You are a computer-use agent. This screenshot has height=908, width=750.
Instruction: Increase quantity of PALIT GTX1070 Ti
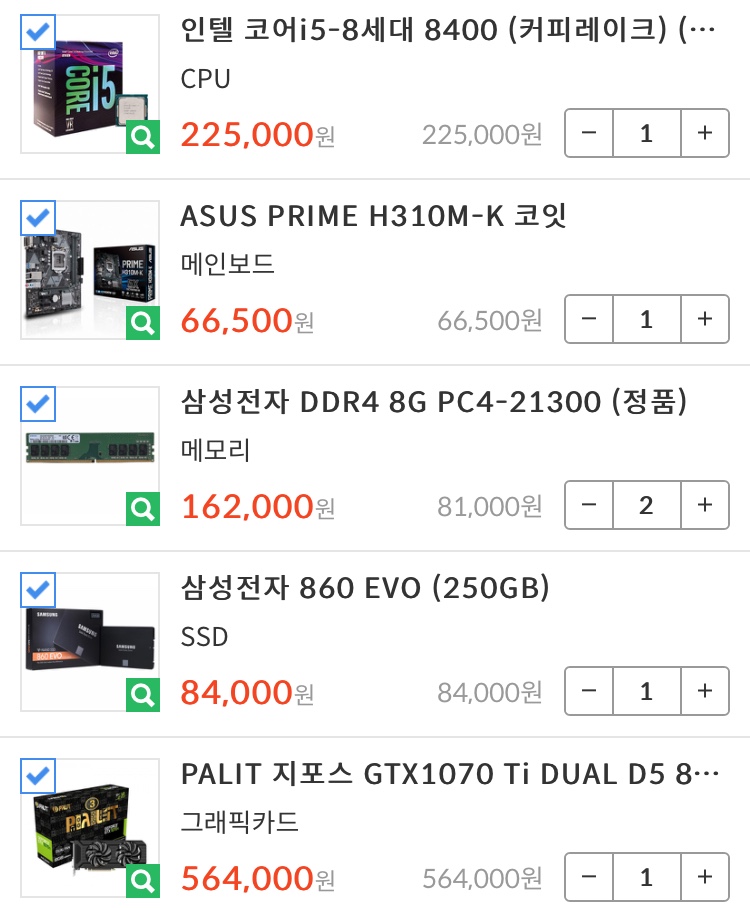[705, 877]
